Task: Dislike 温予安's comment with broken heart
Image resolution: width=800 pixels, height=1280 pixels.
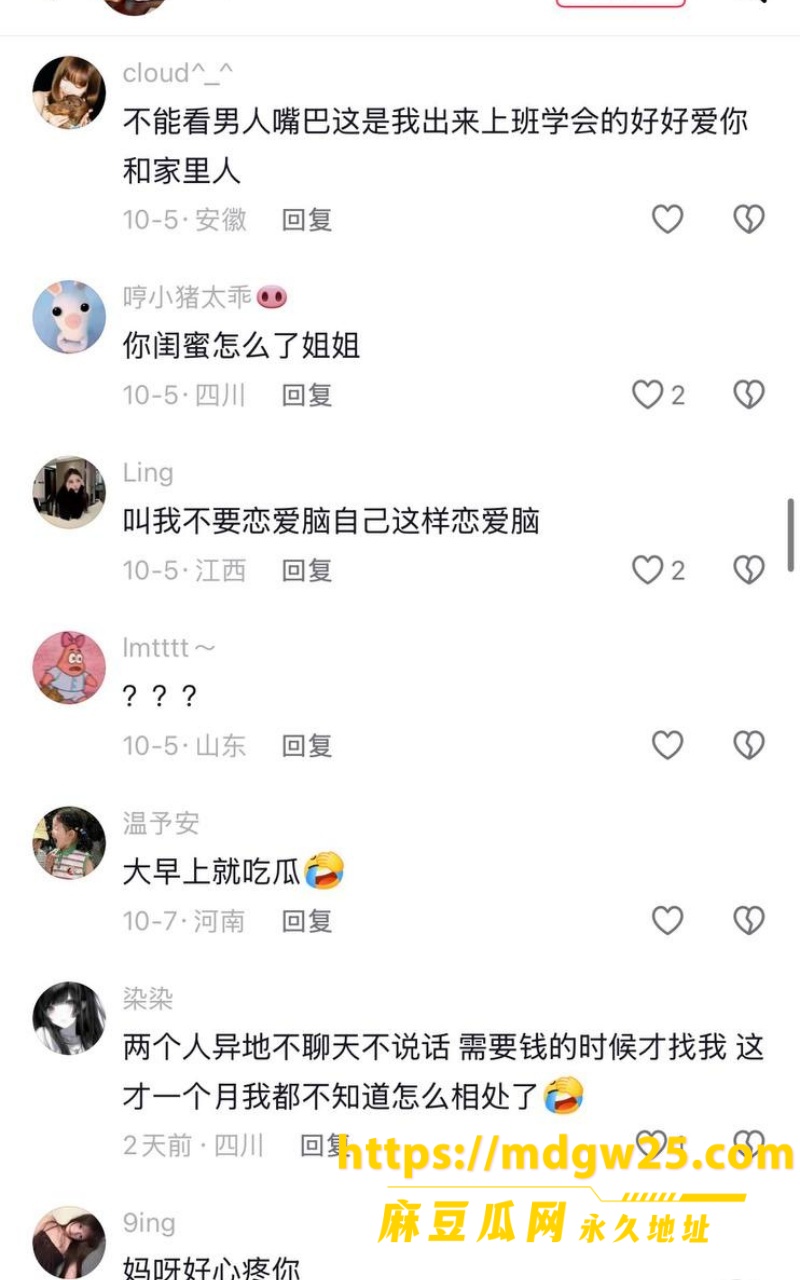Action: tap(749, 920)
